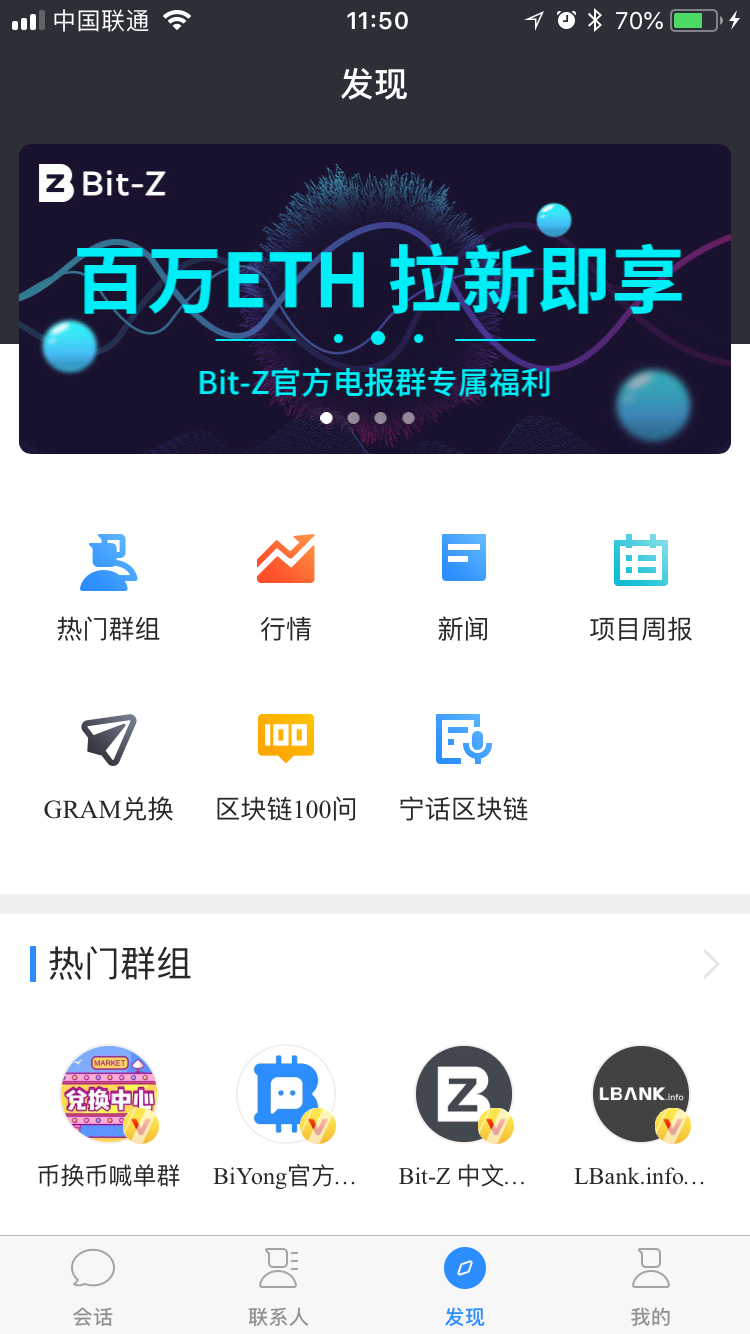Switch to the 我的 tab
Viewport: 750px width, 1334px height.
pos(651,1285)
